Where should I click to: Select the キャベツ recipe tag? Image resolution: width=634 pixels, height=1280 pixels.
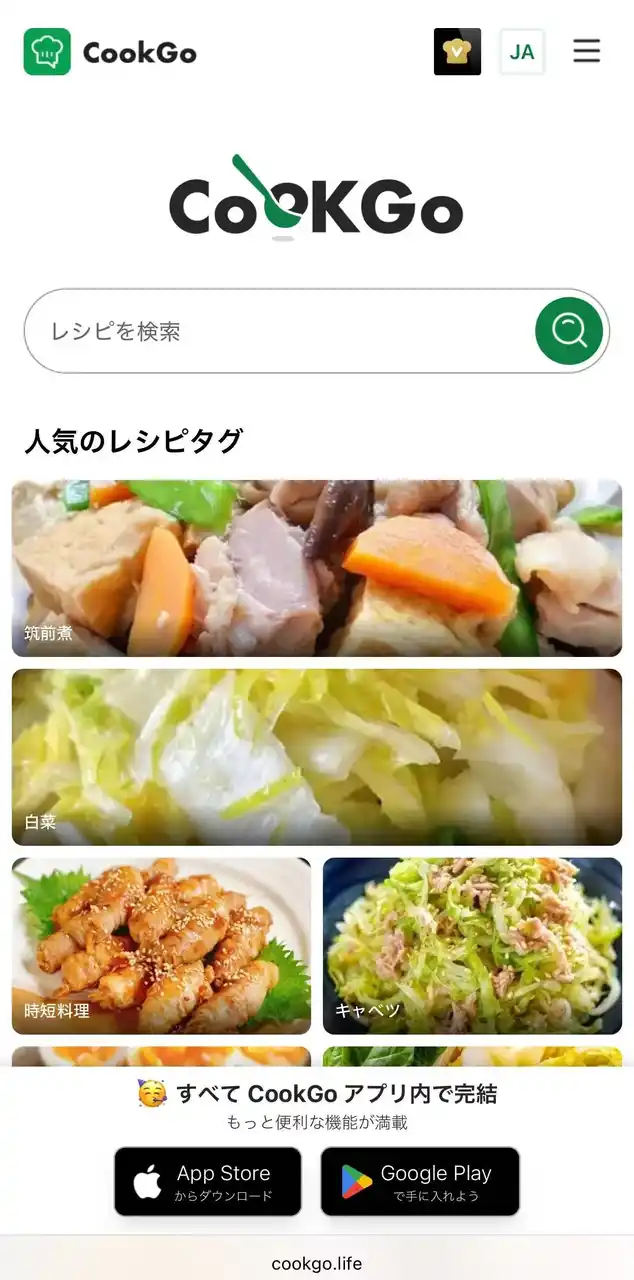click(x=472, y=946)
